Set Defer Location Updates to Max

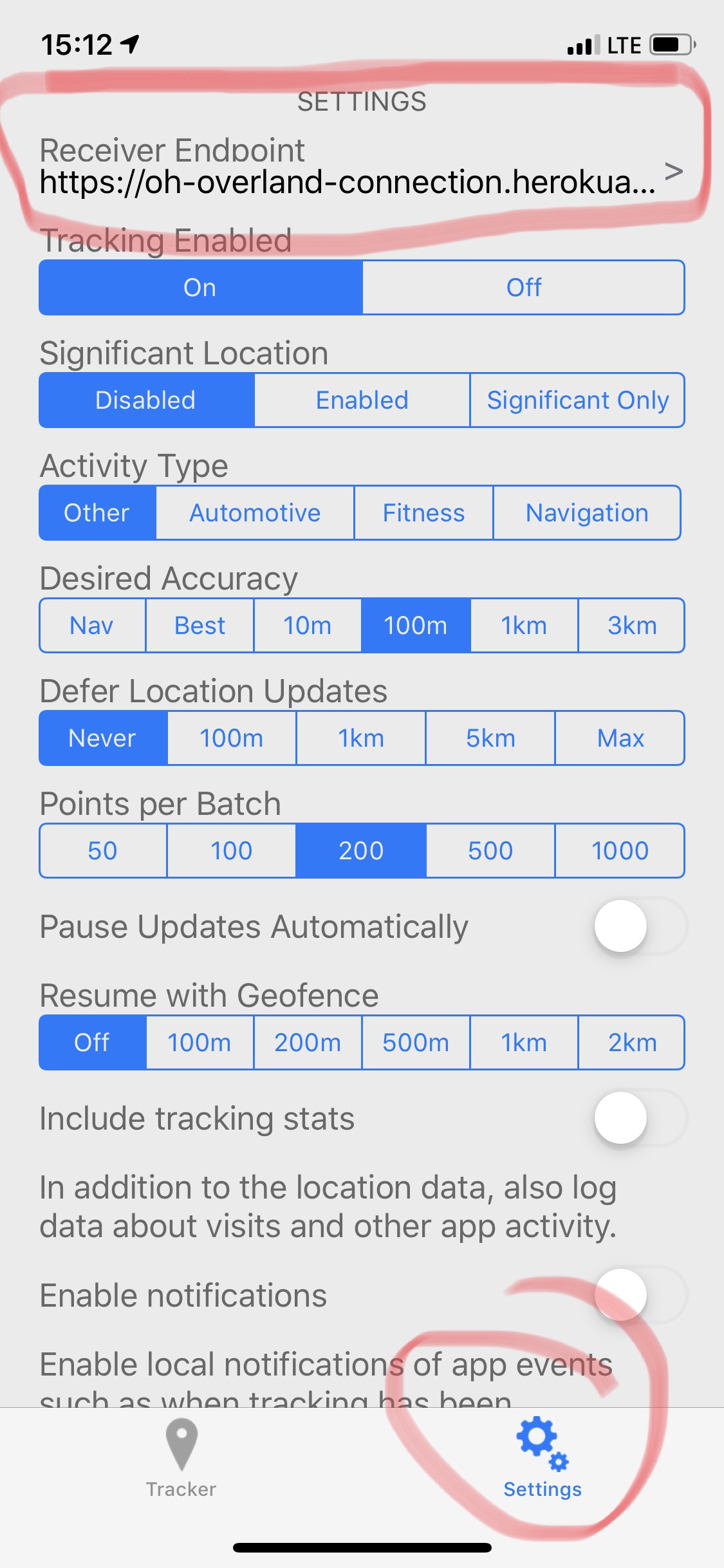[620, 738]
